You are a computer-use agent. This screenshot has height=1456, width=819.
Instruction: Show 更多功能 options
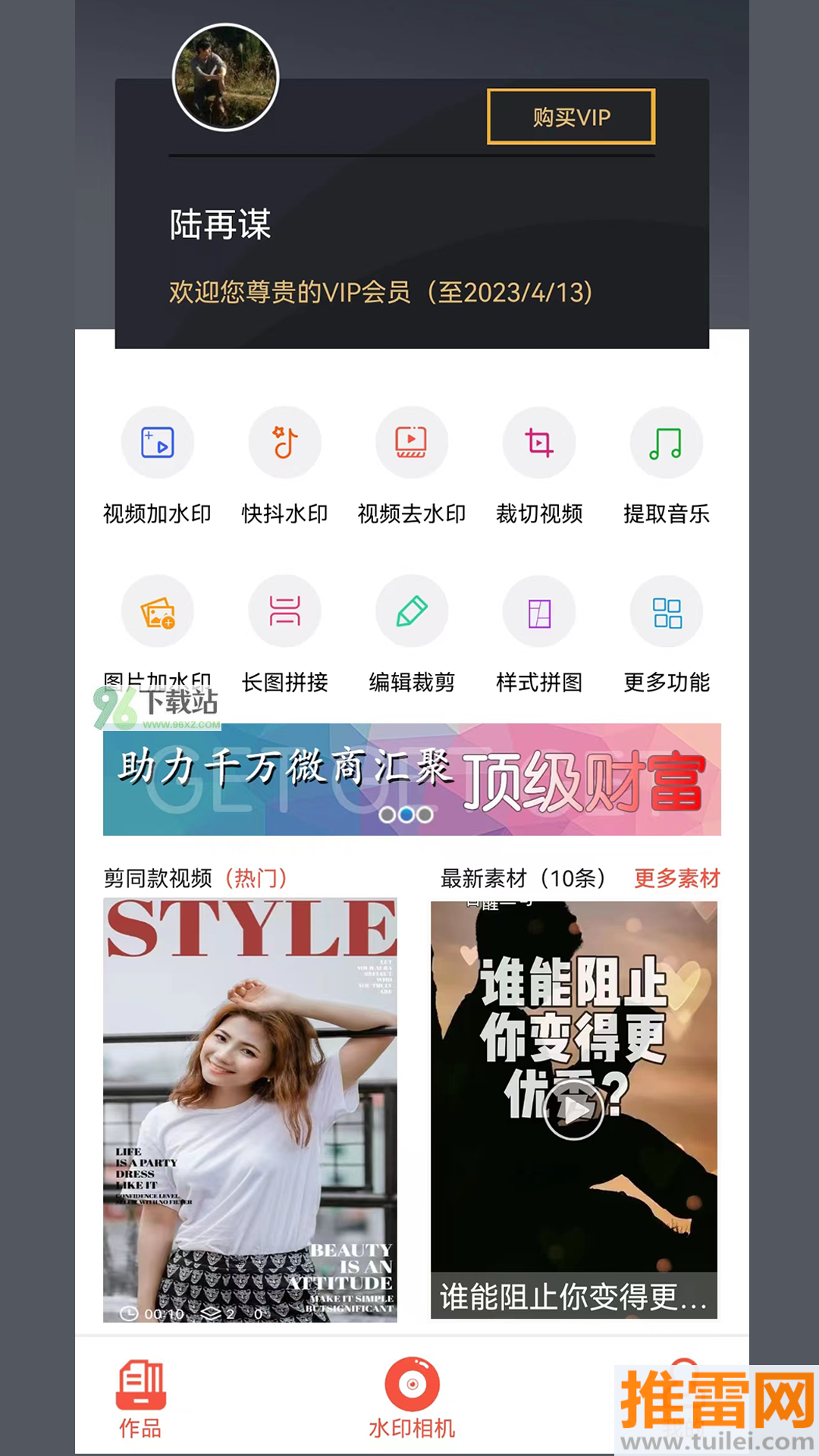(667, 611)
